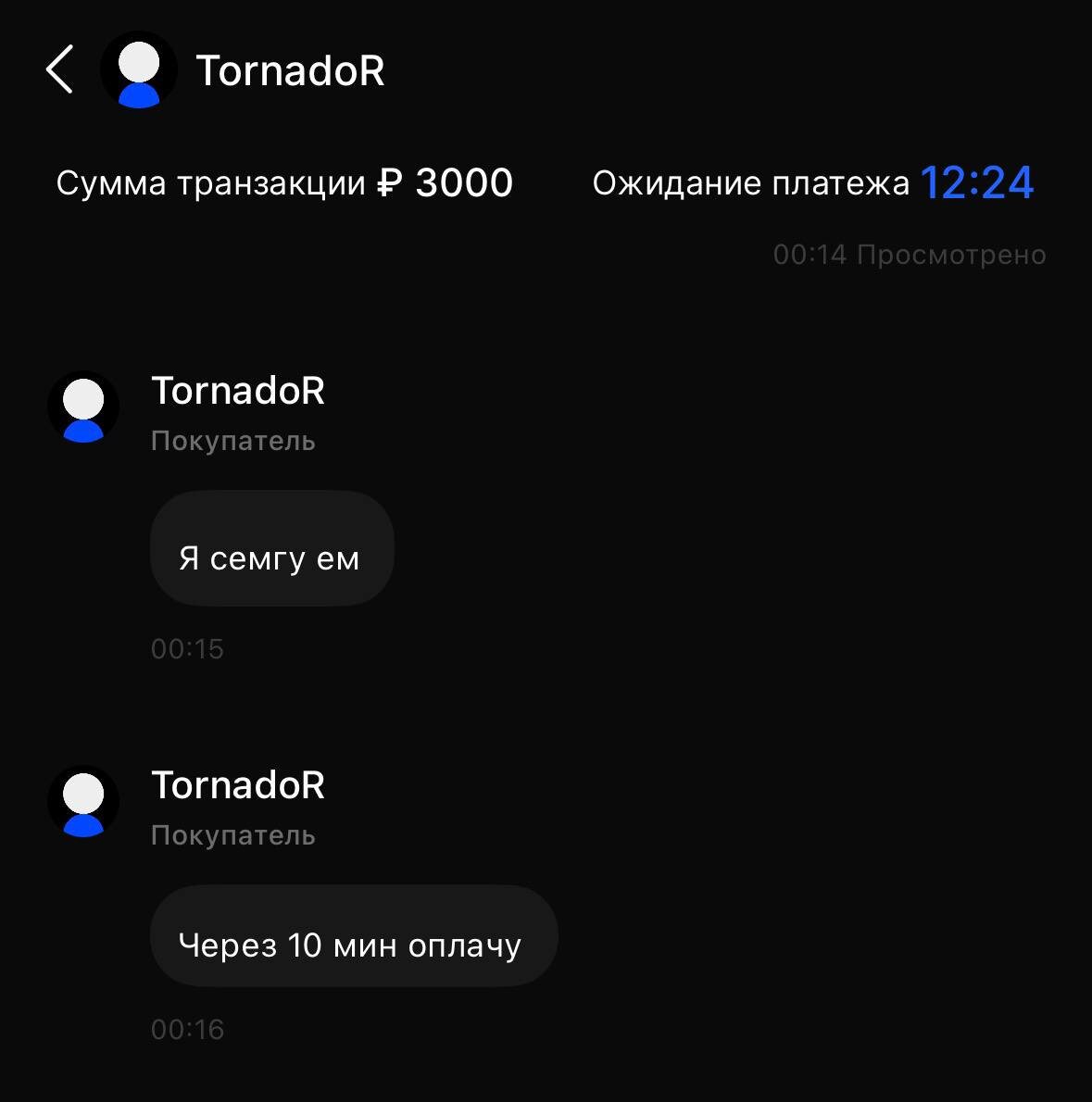Go back using the top-left arrow
Image resolution: width=1092 pixels, height=1102 pixels.
[x=59, y=69]
